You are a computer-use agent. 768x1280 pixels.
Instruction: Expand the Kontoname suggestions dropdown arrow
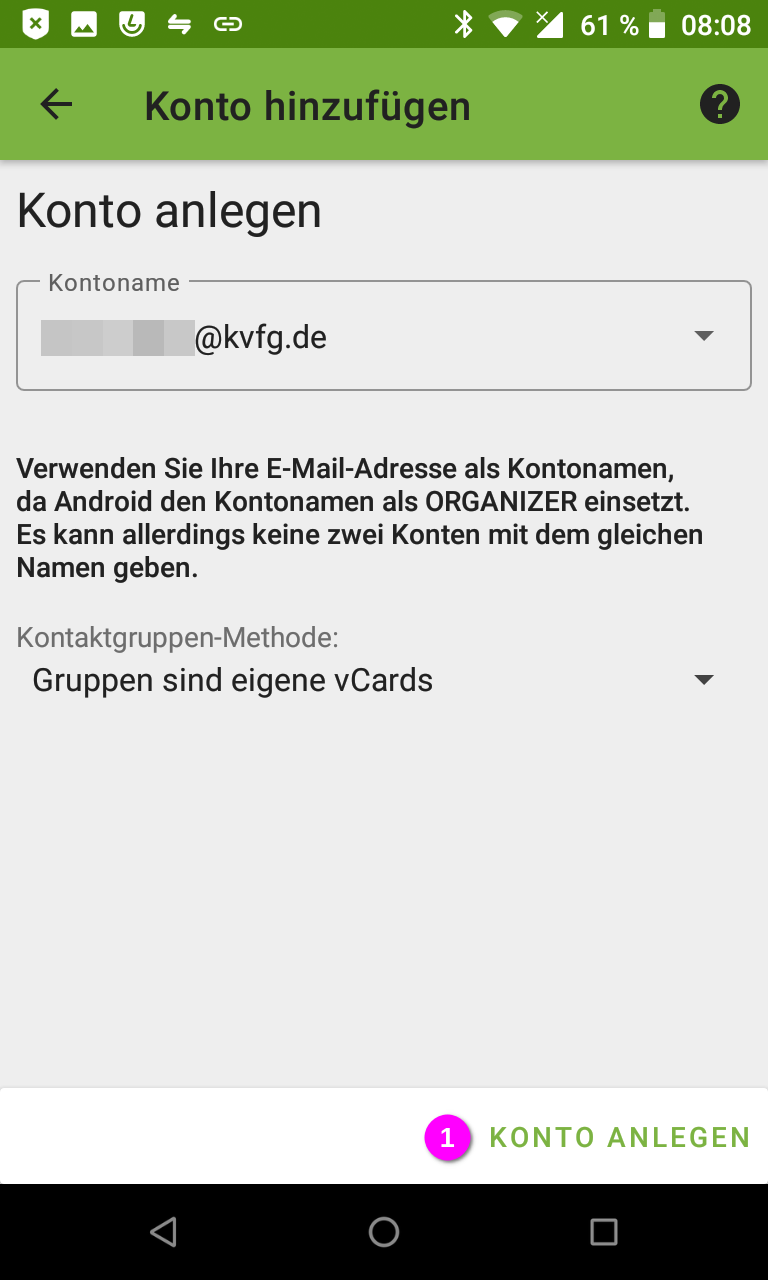(704, 336)
